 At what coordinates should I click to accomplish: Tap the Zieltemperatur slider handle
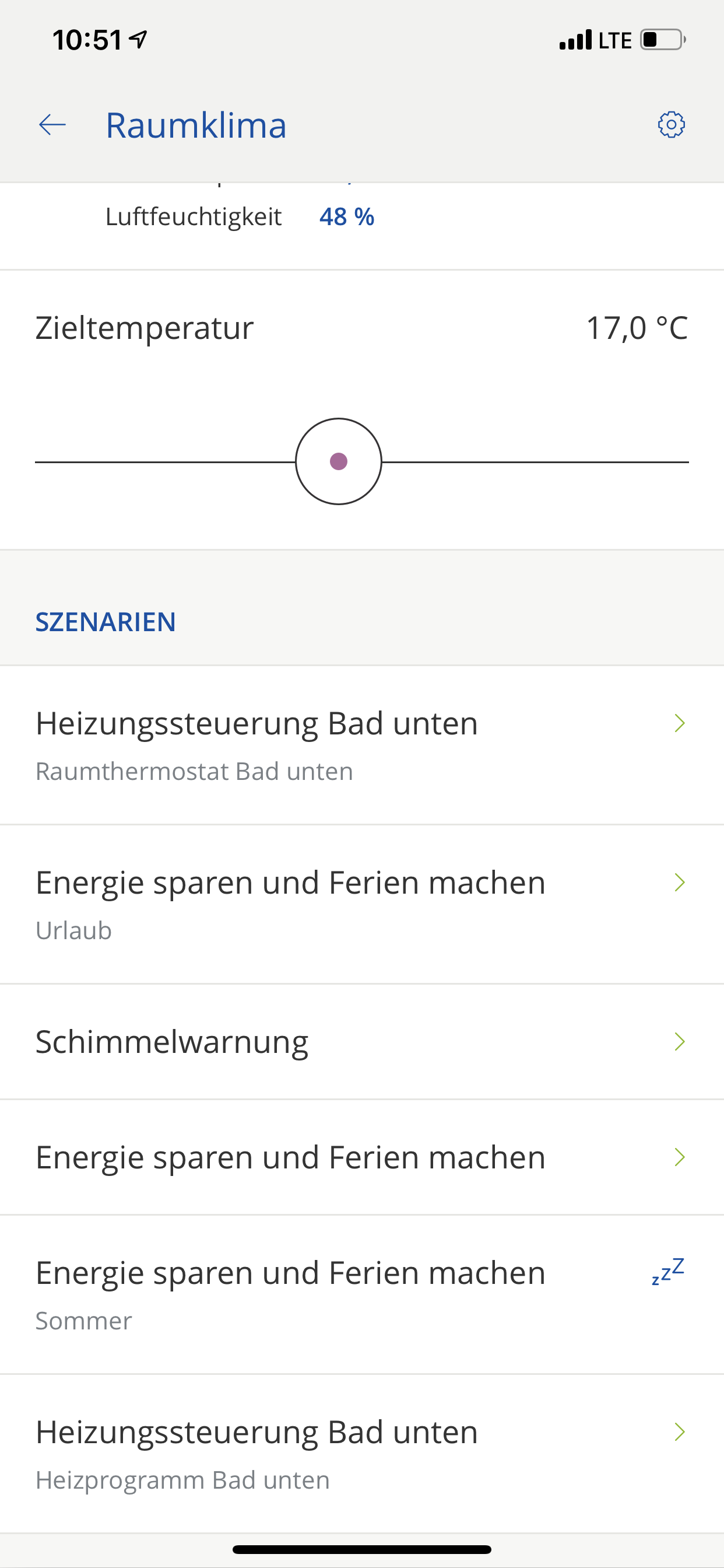(x=338, y=461)
